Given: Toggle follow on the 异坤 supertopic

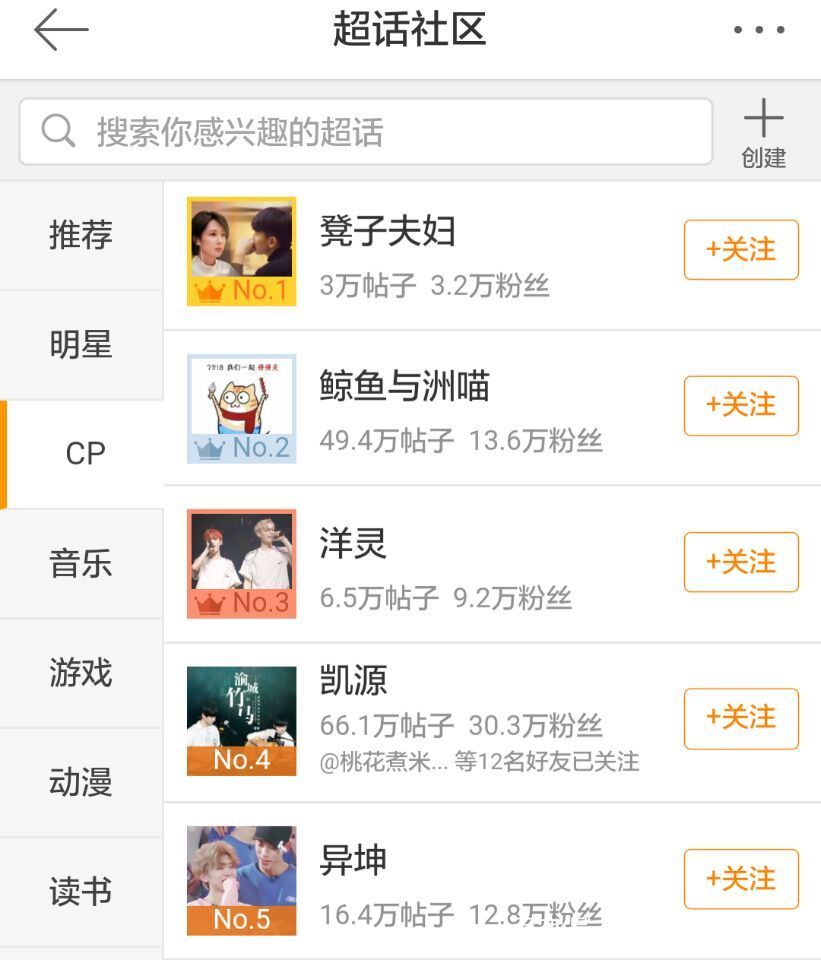Looking at the screenshot, I should 740,878.
